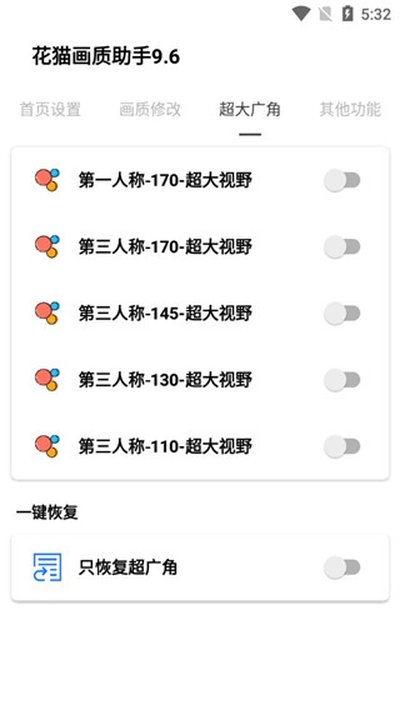The image size is (400, 710).
Task: Switch to the 画质修改 tab
Action: (x=150, y=110)
